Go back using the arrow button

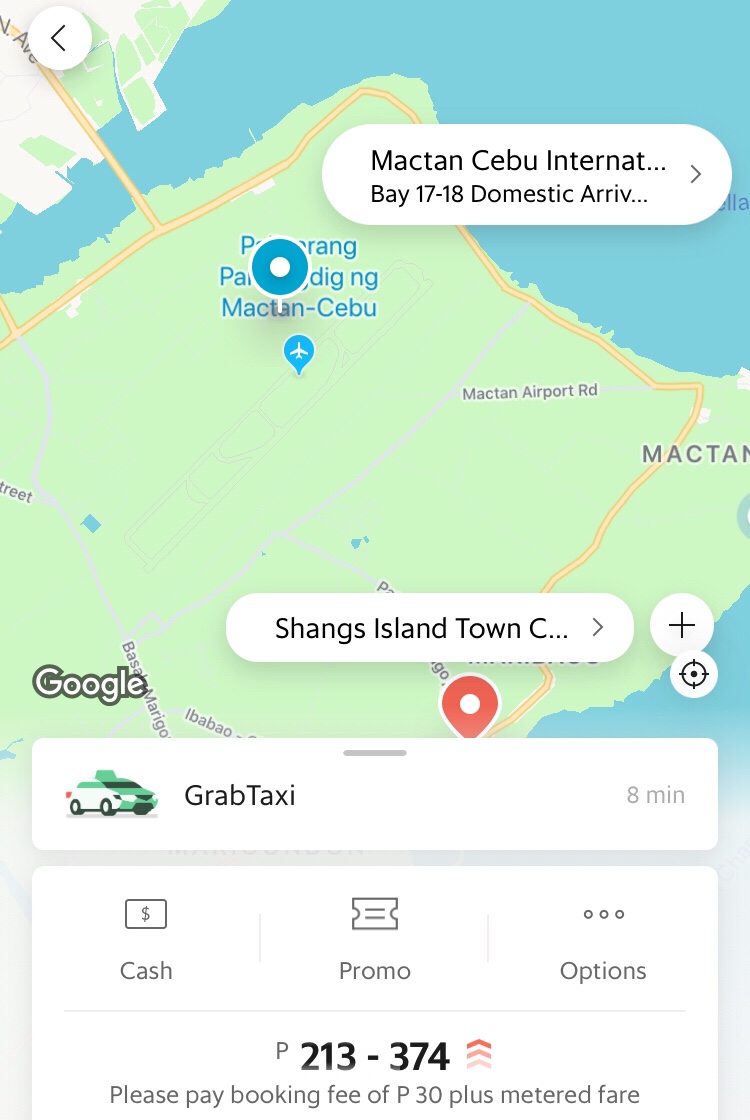[59, 38]
